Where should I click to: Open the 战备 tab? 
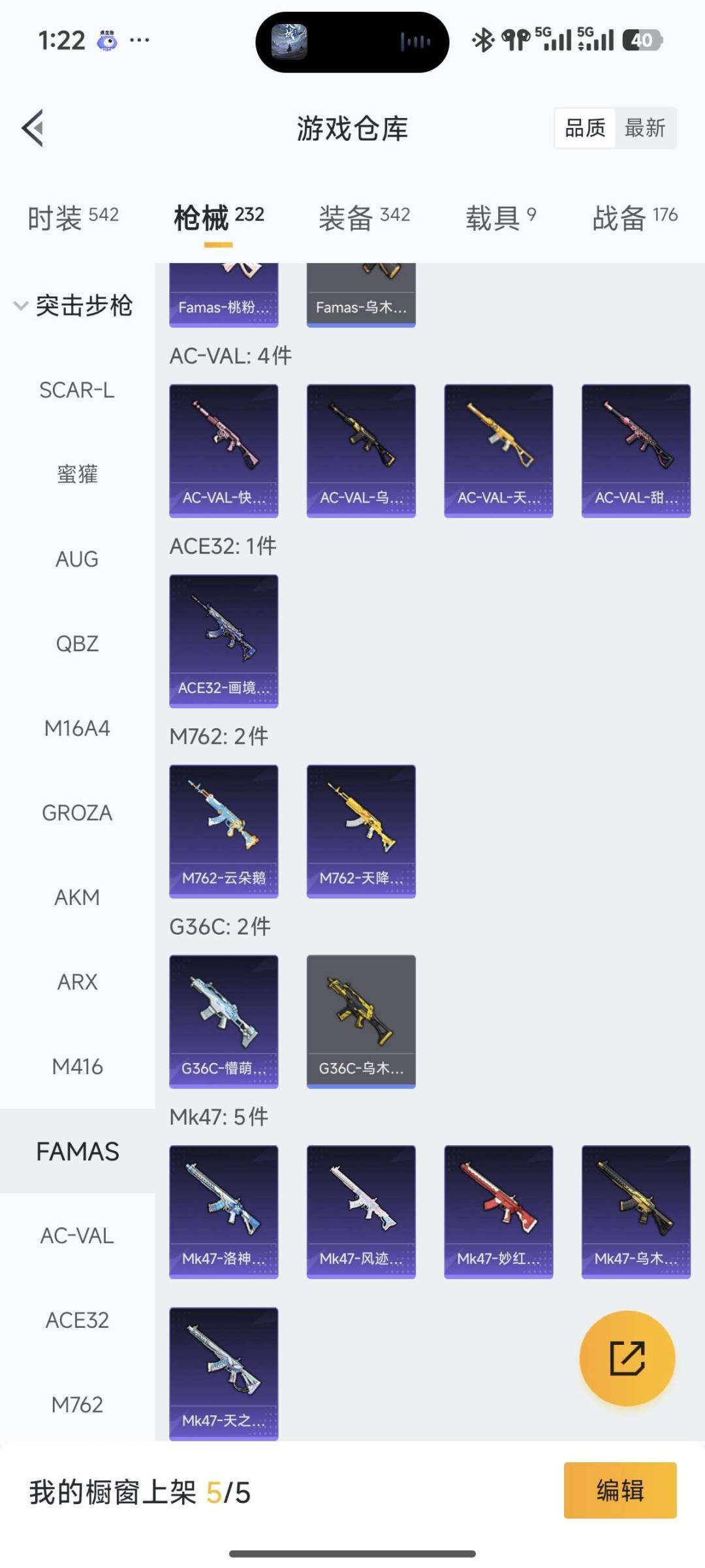click(634, 217)
